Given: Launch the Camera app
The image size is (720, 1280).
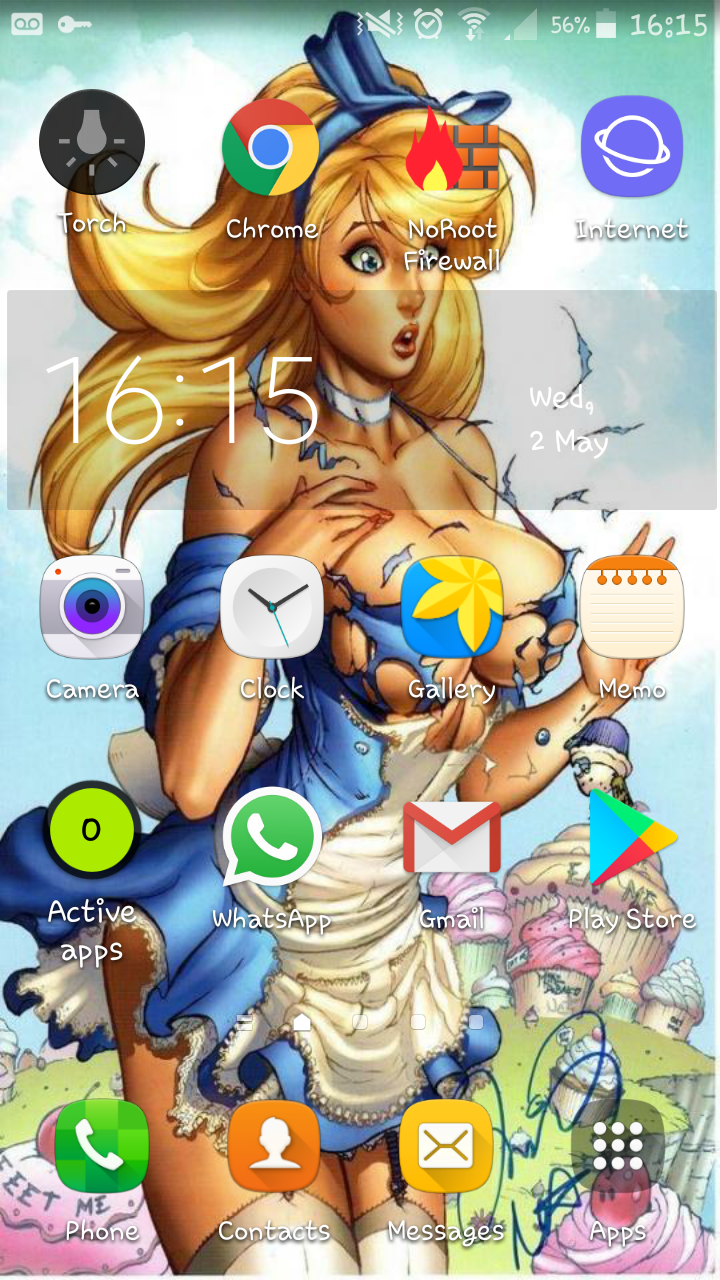Looking at the screenshot, I should 92,607.
